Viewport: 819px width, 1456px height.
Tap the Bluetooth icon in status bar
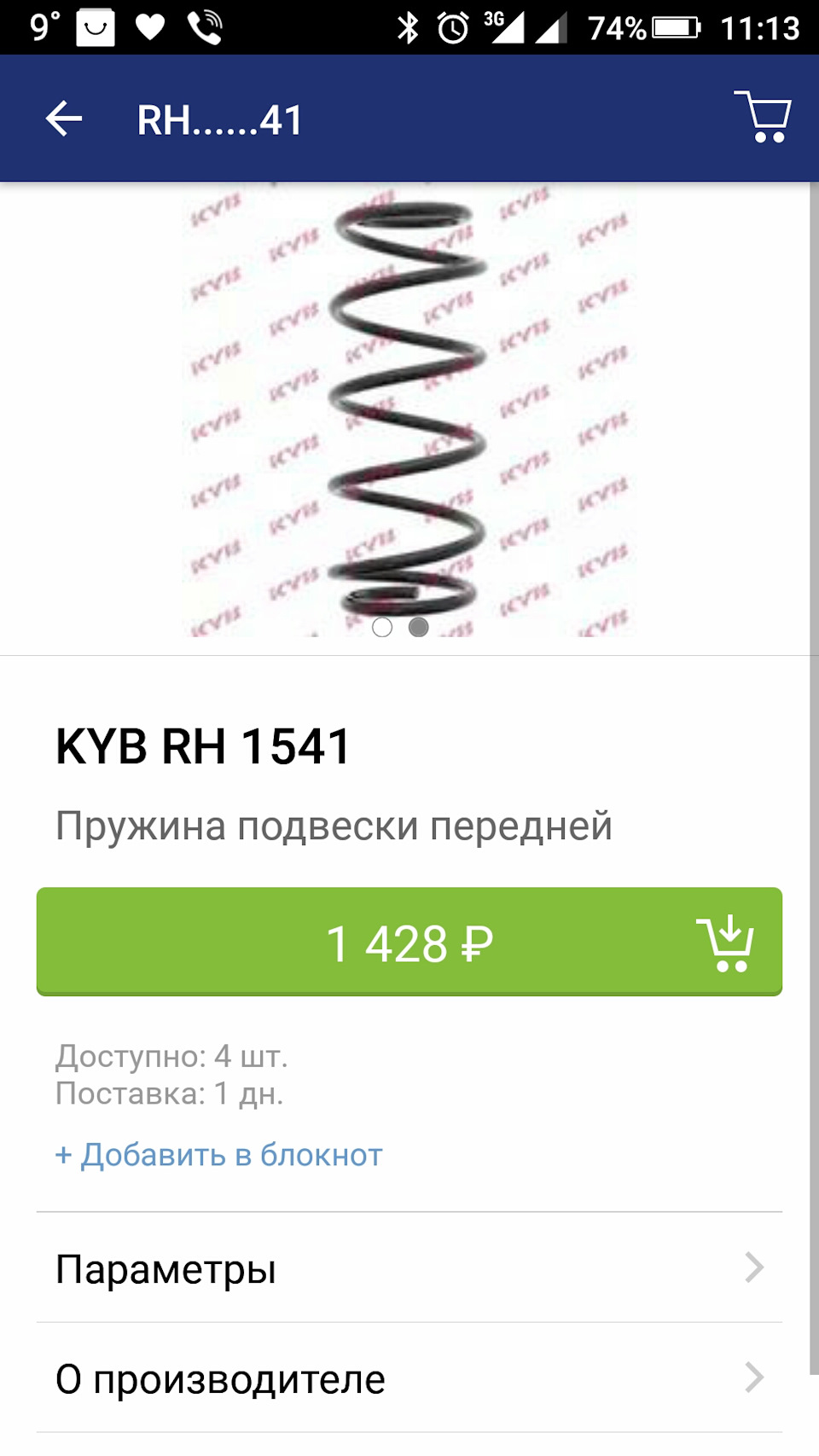click(x=409, y=26)
